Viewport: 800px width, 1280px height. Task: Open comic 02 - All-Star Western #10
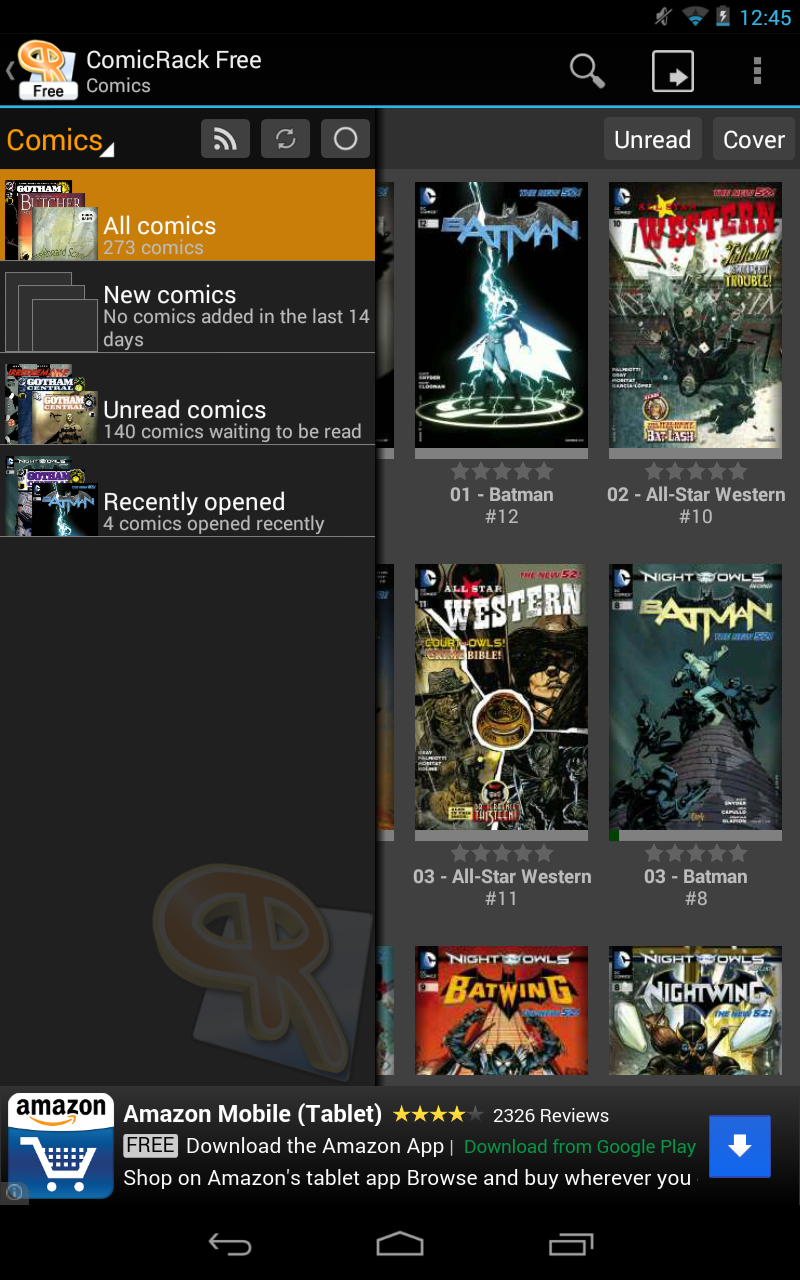[695, 315]
